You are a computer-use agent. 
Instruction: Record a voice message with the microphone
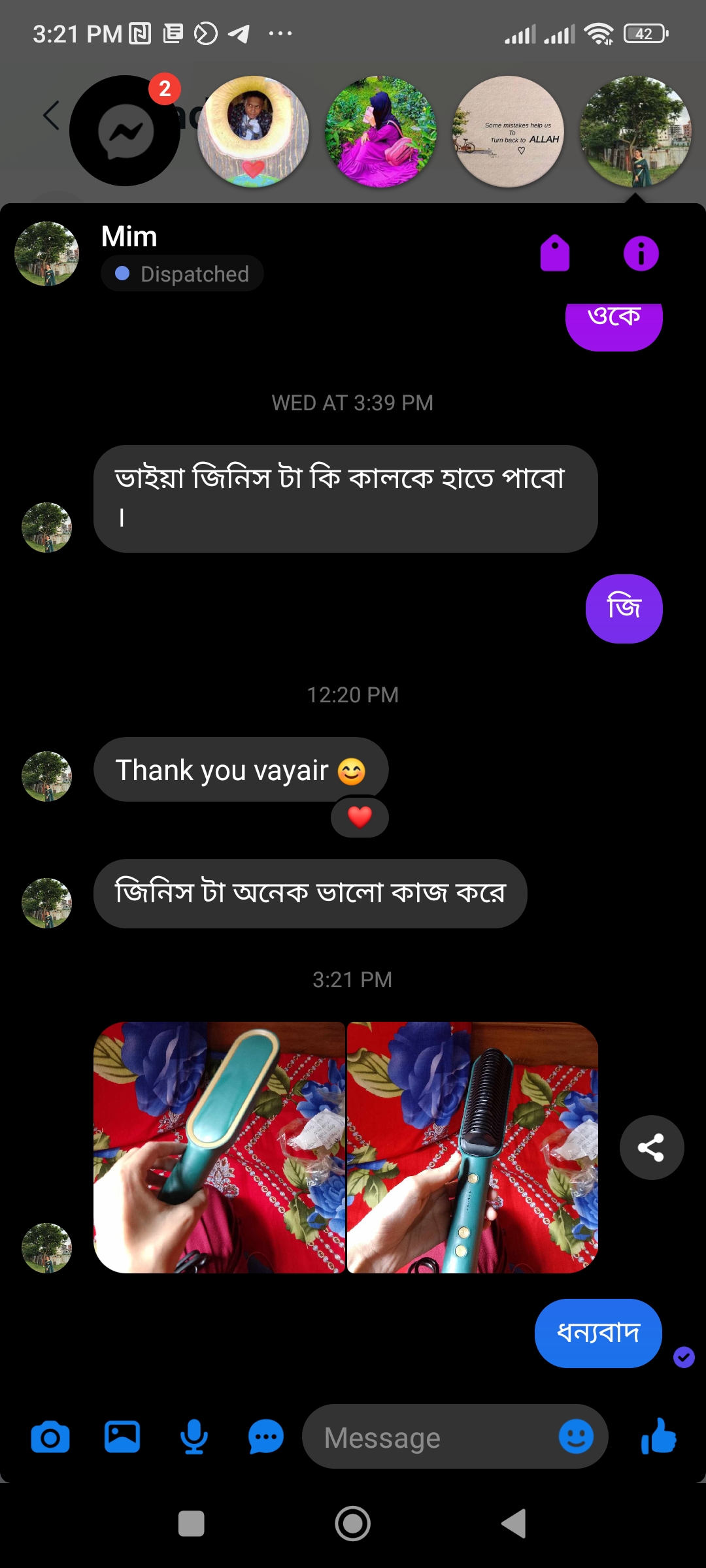tap(194, 1437)
